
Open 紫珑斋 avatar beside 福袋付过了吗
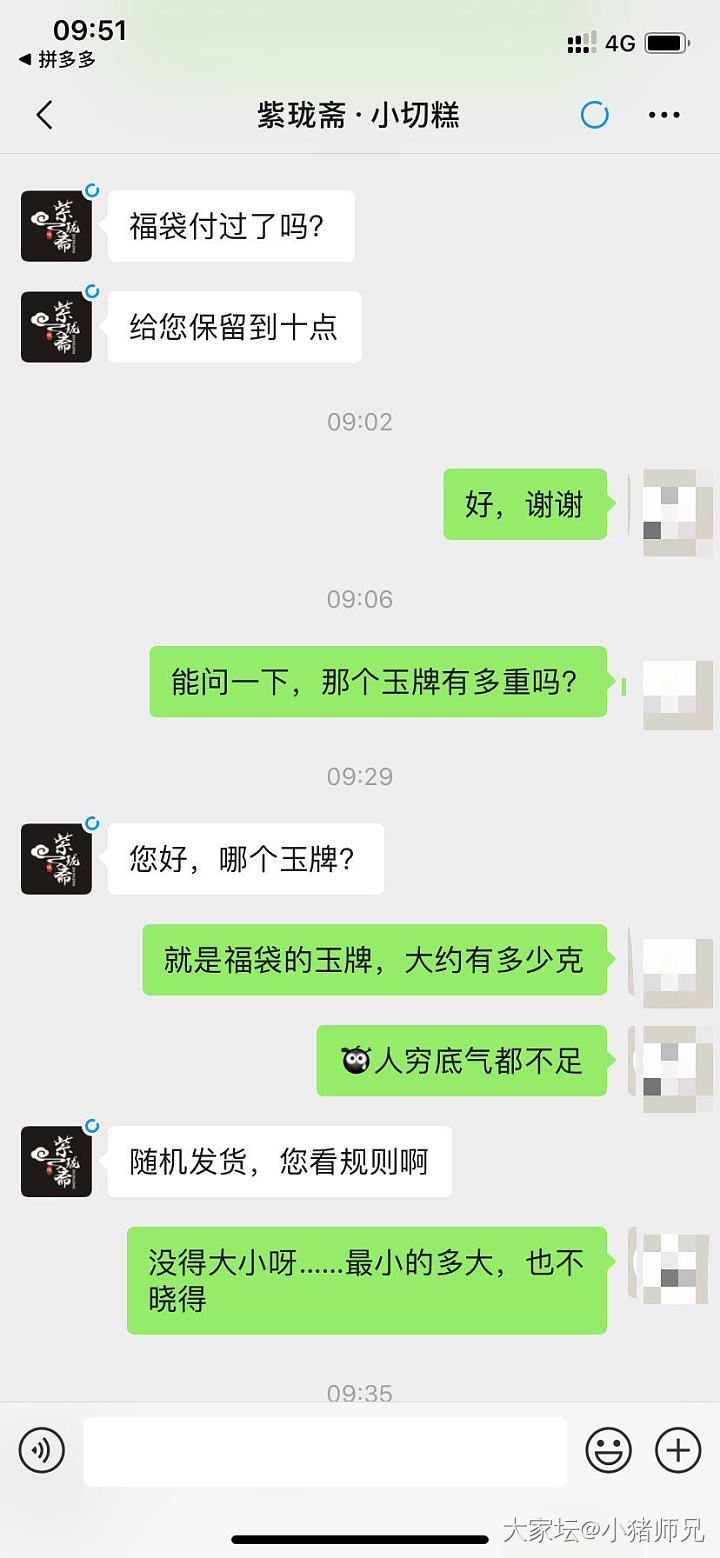point(56,226)
